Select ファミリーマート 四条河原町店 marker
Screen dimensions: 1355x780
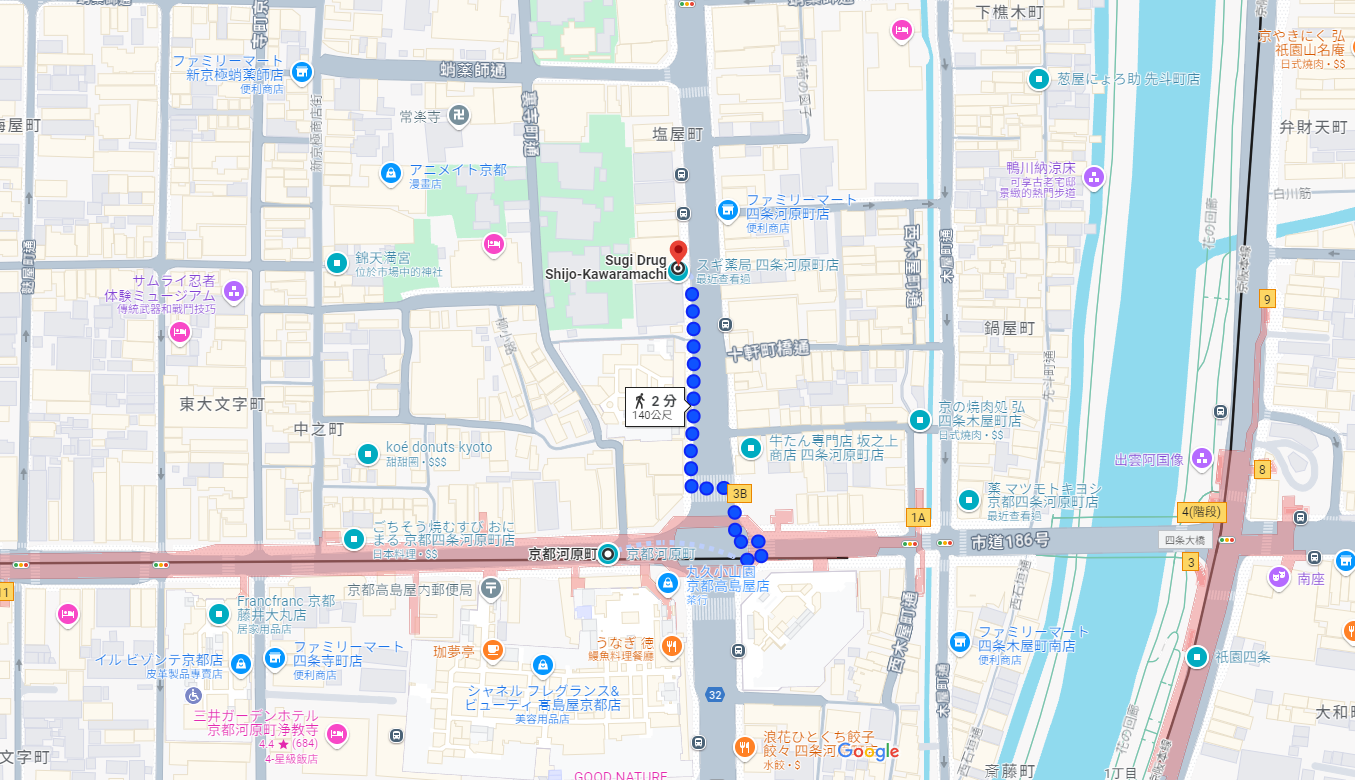tap(728, 210)
